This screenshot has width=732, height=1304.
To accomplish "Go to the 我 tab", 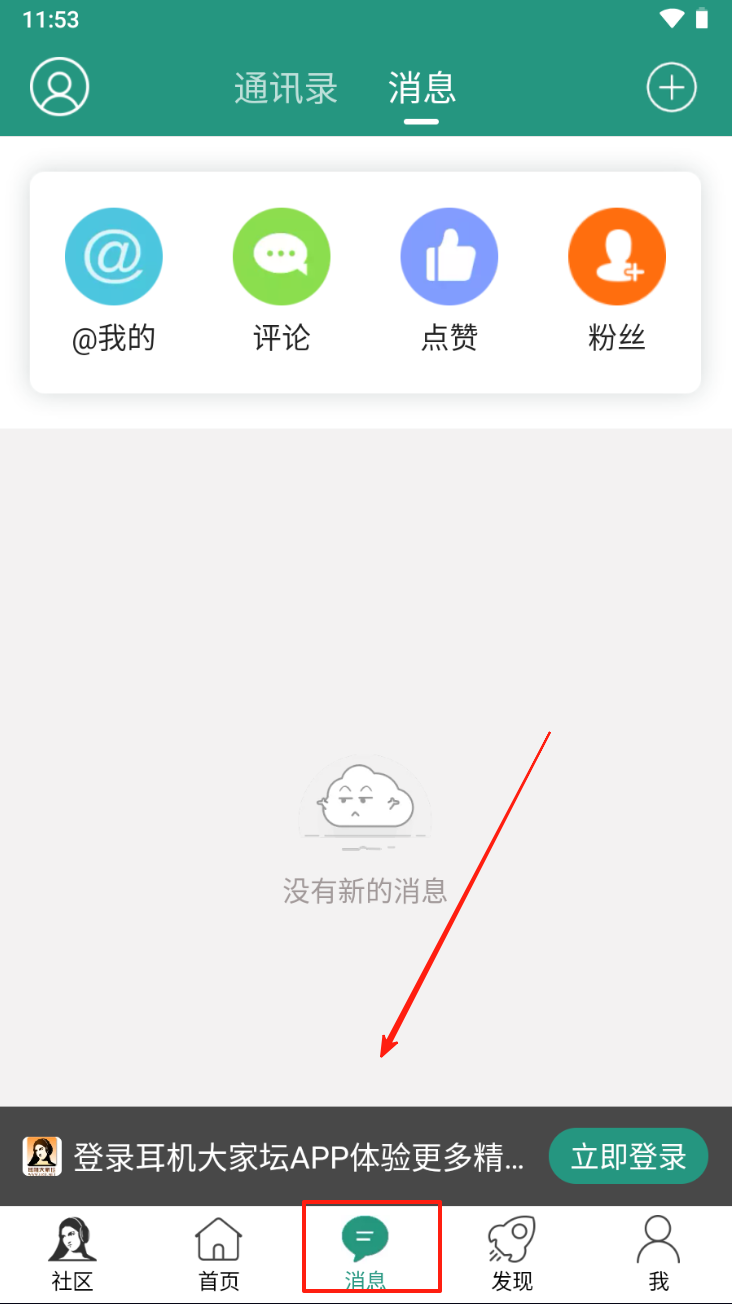I will (658, 1254).
